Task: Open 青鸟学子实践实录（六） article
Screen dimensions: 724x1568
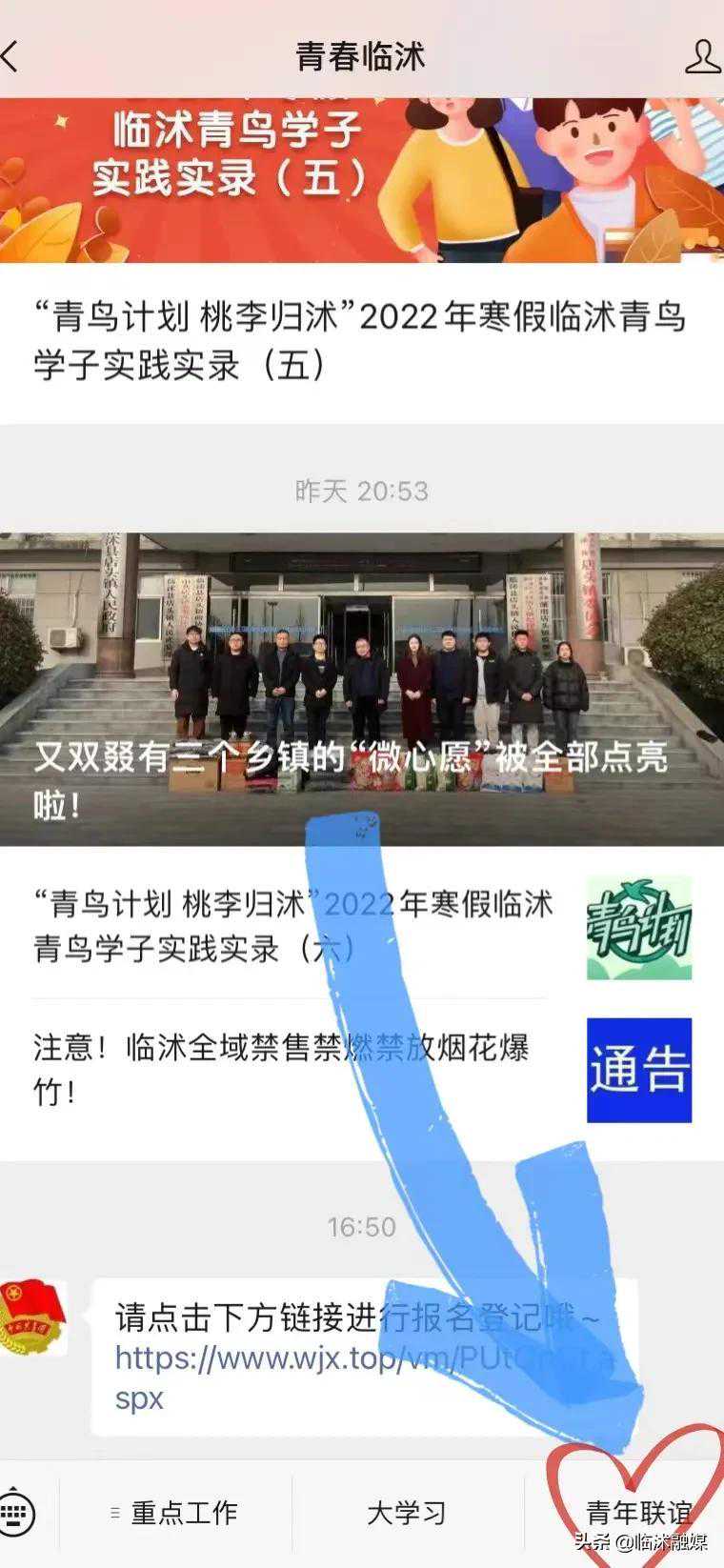Action: coord(292,925)
